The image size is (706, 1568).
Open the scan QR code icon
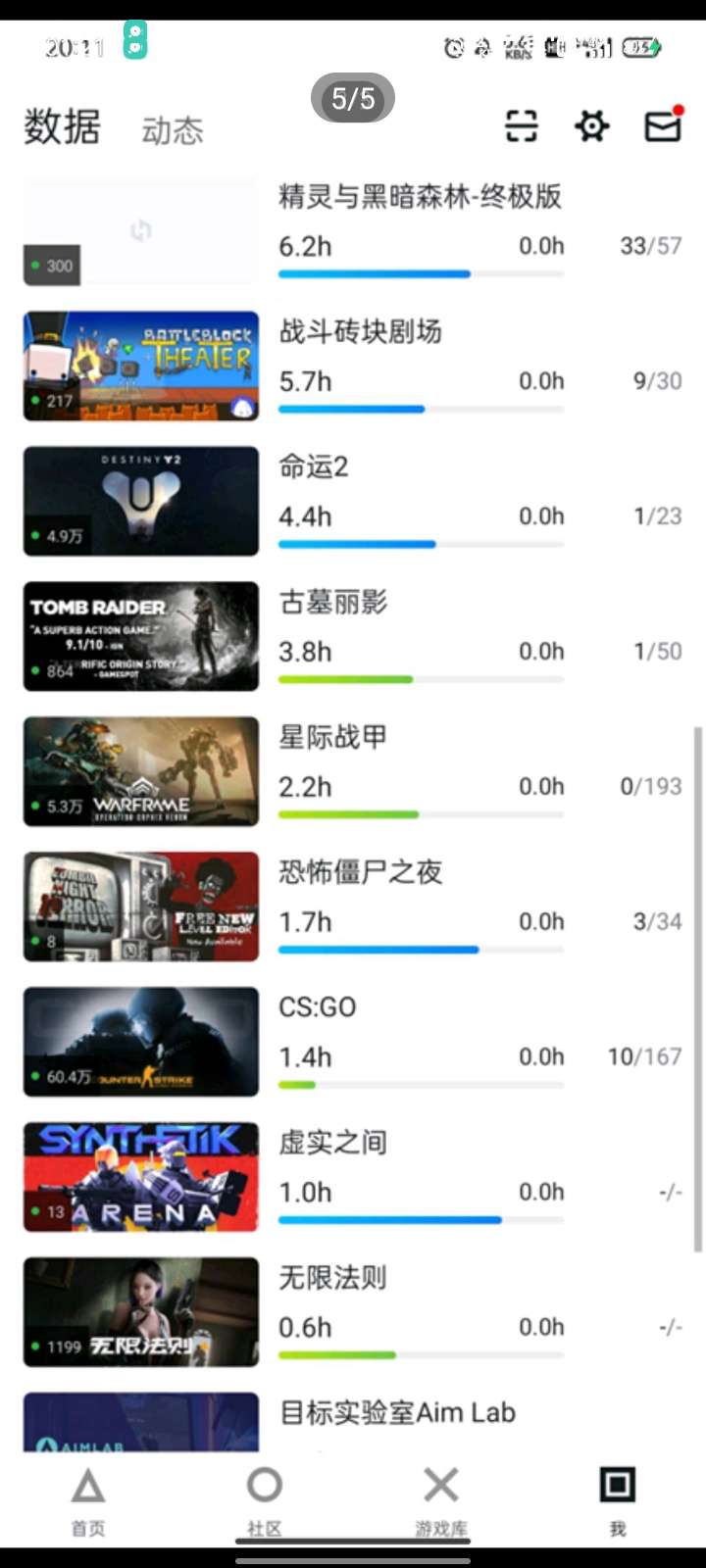click(522, 126)
